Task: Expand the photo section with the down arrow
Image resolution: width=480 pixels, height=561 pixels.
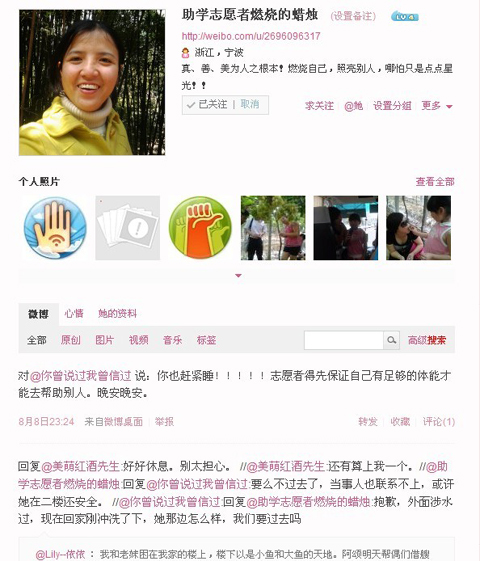Action: 238,275
